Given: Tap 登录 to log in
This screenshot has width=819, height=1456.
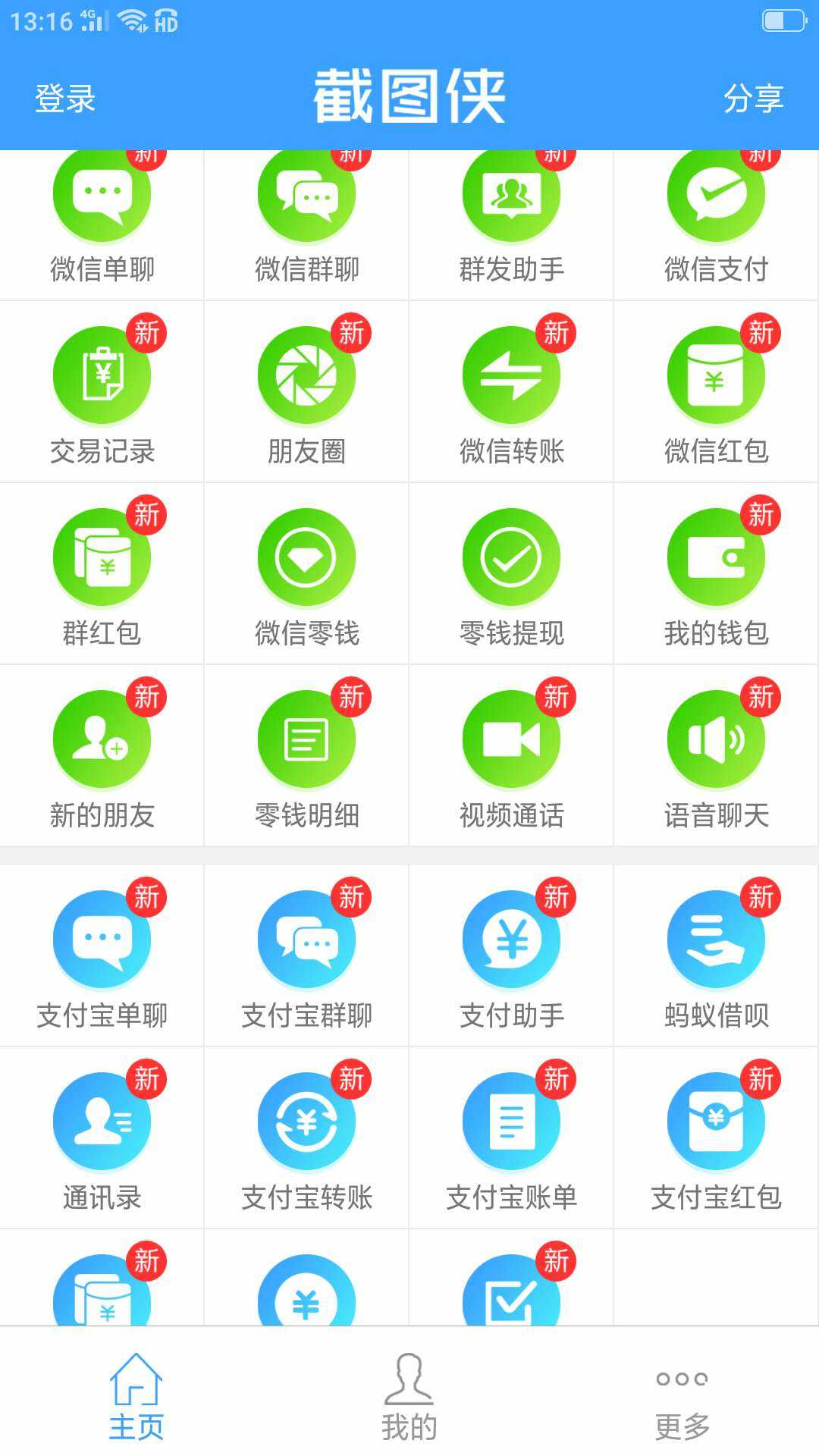Looking at the screenshot, I should coord(65,99).
